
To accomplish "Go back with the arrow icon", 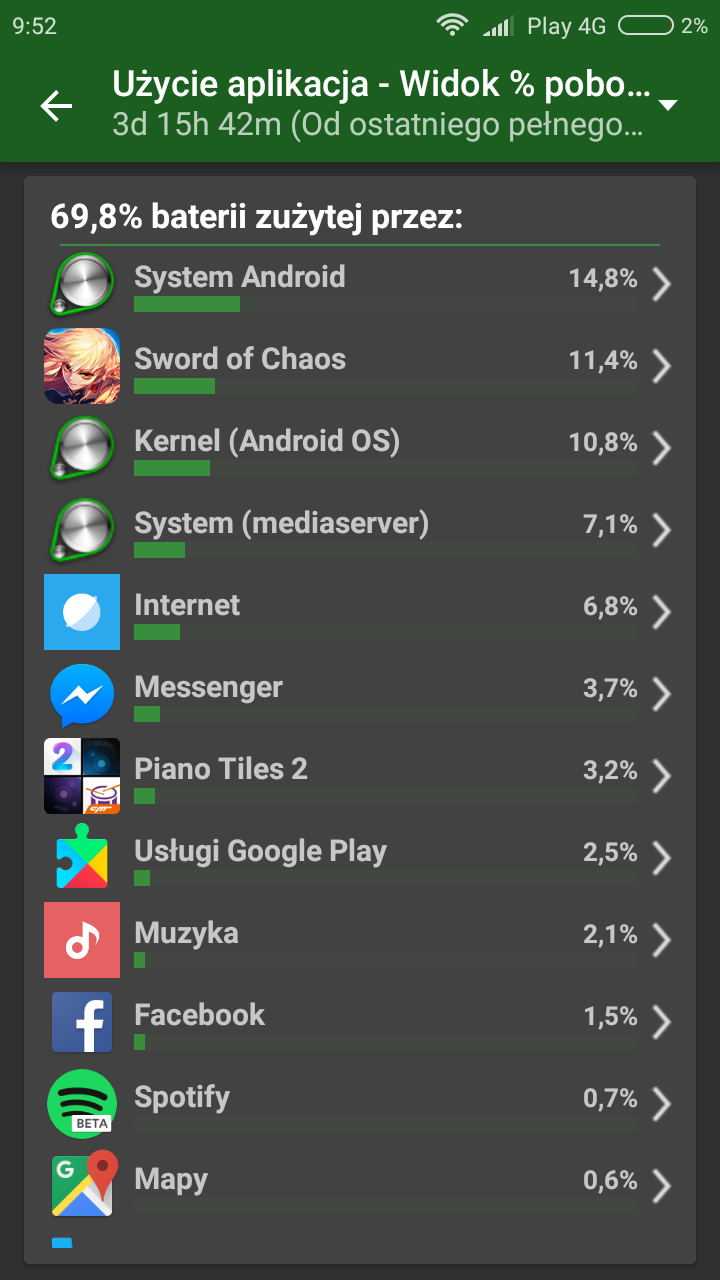I will (x=57, y=106).
